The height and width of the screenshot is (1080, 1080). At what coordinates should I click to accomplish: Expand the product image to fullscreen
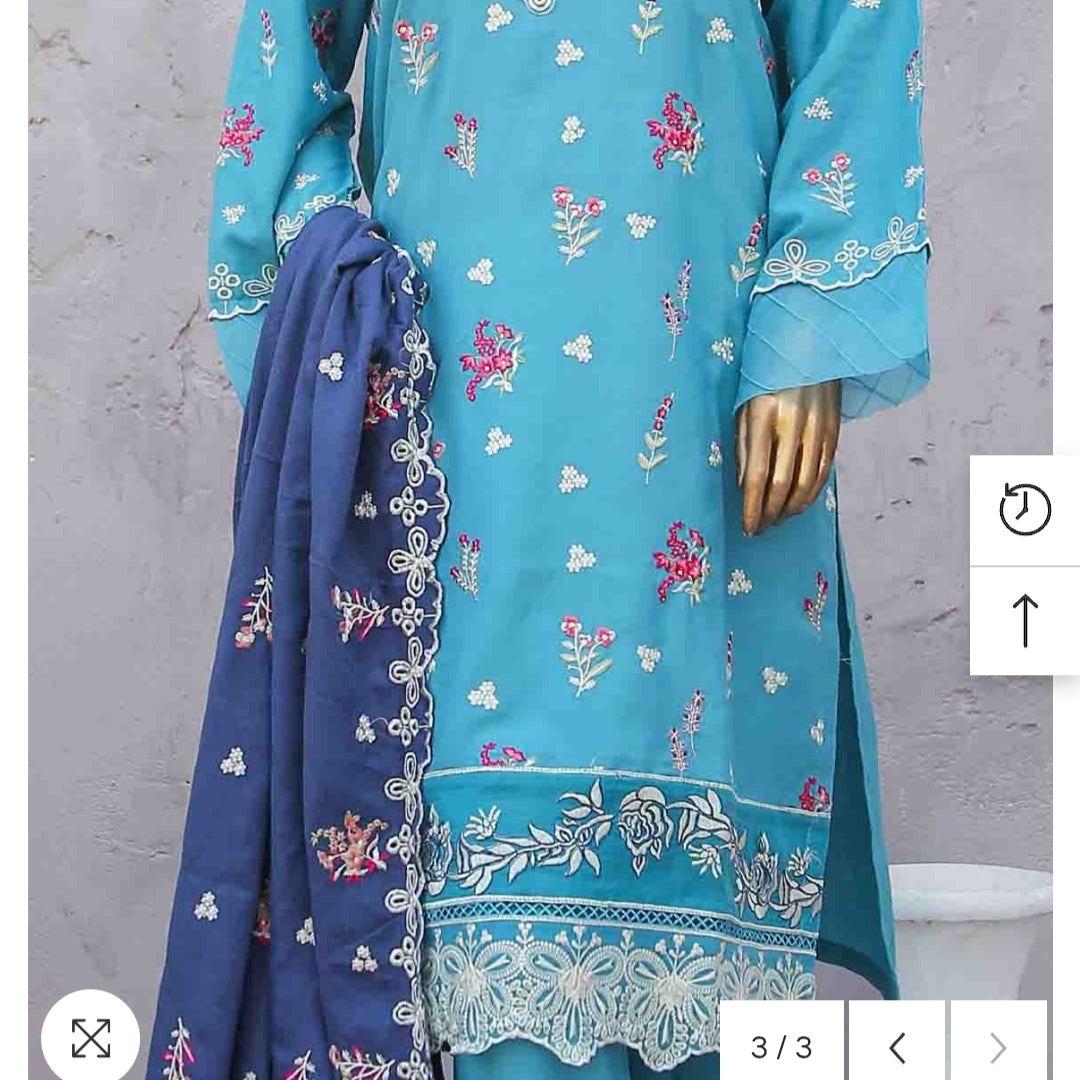pos(90,1038)
